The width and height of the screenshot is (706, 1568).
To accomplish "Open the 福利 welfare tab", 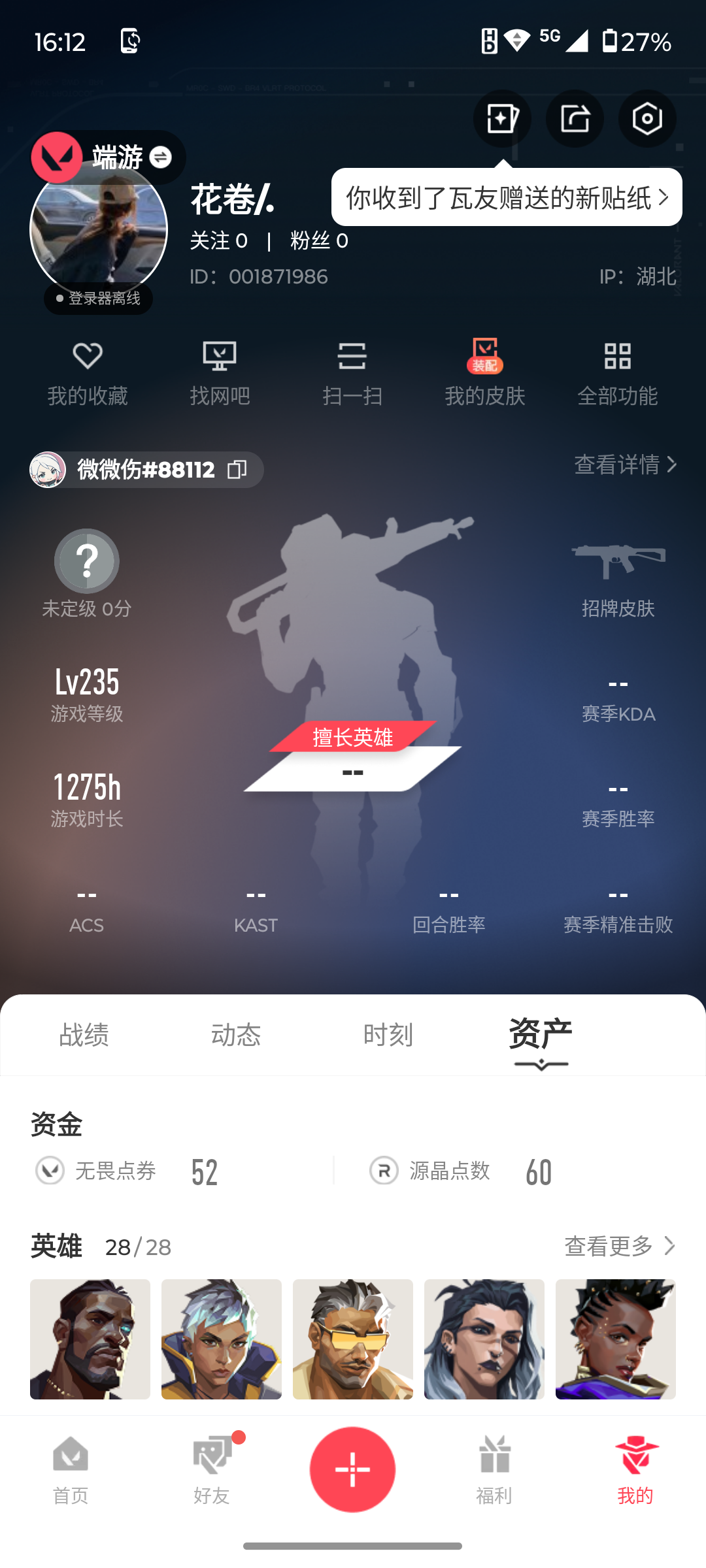I will pos(494,1470).
